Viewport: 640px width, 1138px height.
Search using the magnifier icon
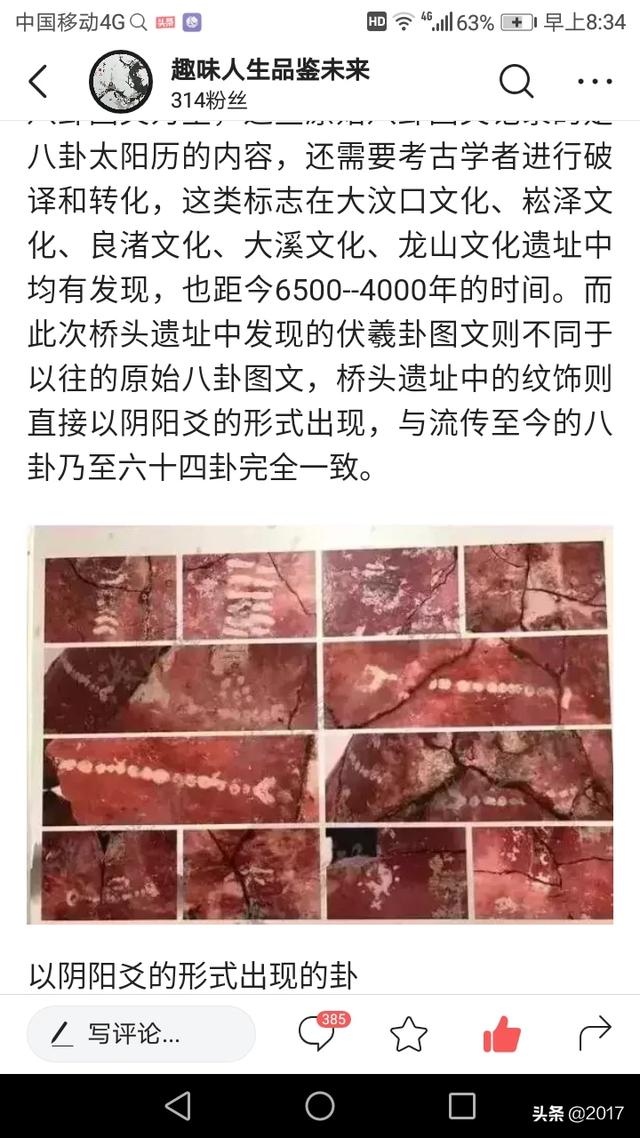pos(516,81)
